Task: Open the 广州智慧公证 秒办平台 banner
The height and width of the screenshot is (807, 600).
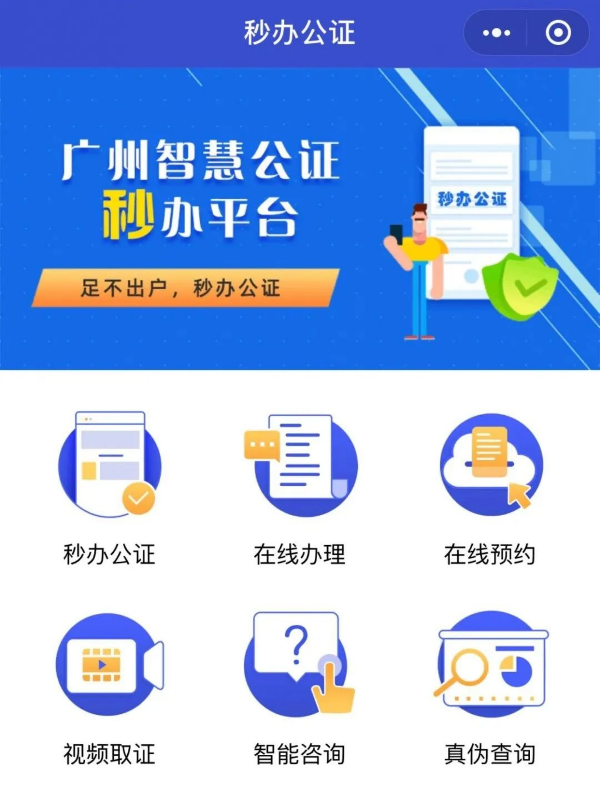Action: [300, 218]
